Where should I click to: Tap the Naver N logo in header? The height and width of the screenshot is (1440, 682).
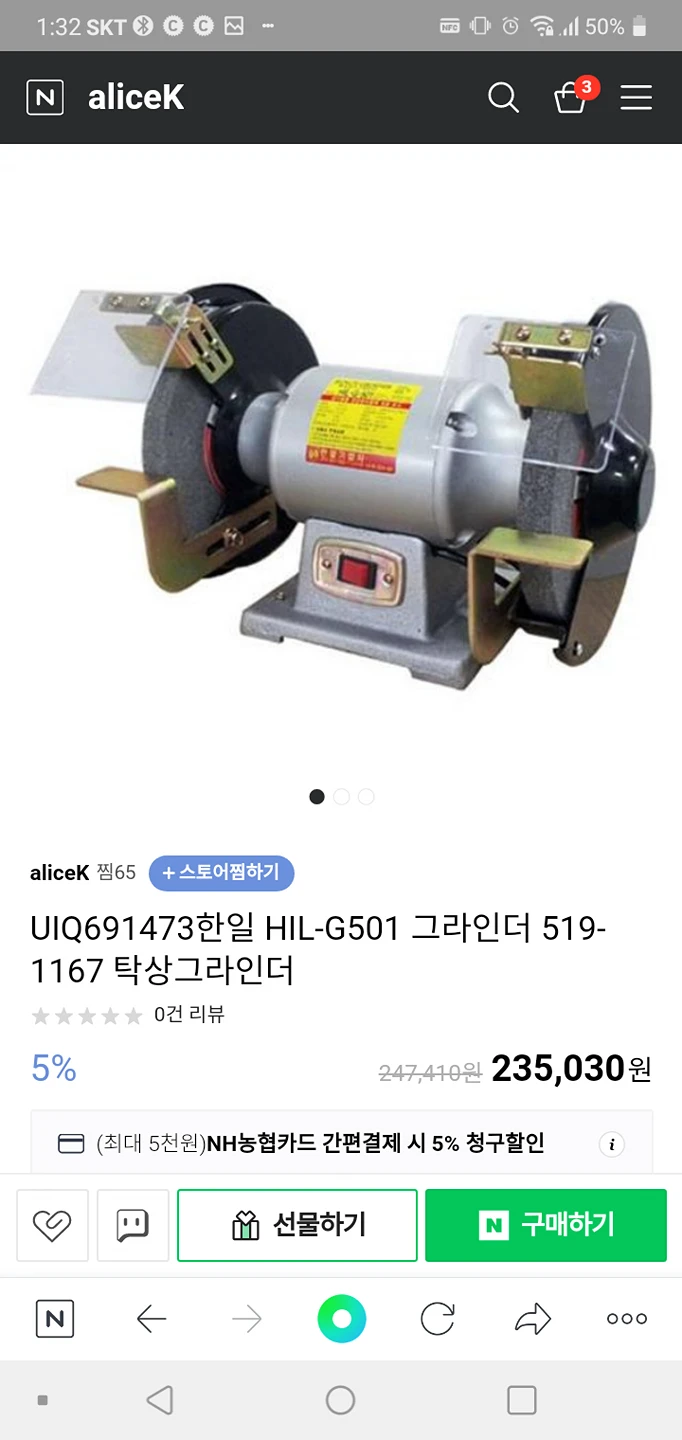click(45, 98)
